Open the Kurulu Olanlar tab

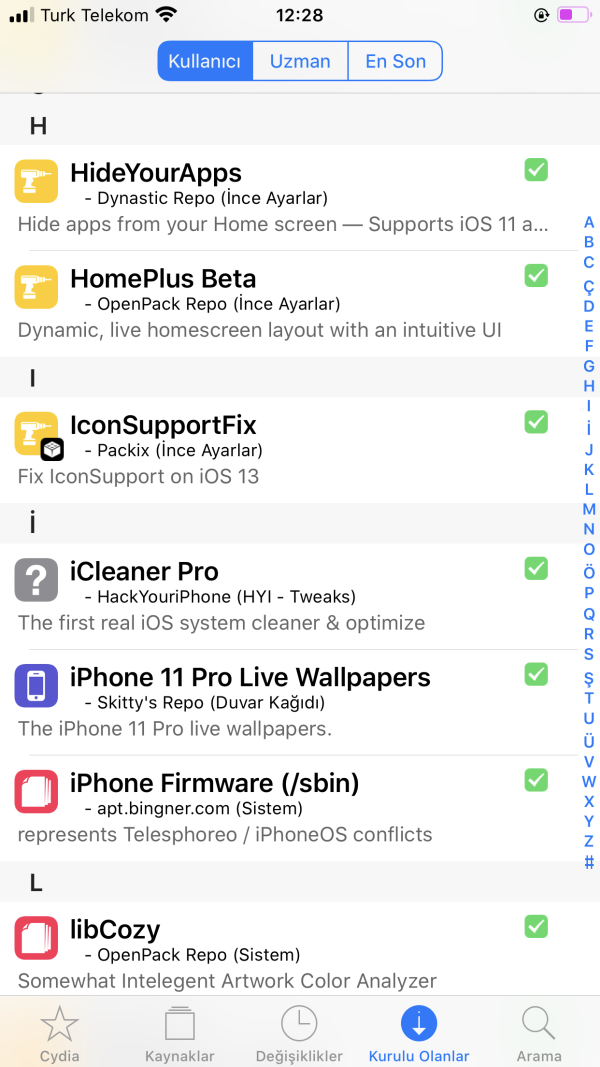pyautogui.click(x=419, y=1034)
